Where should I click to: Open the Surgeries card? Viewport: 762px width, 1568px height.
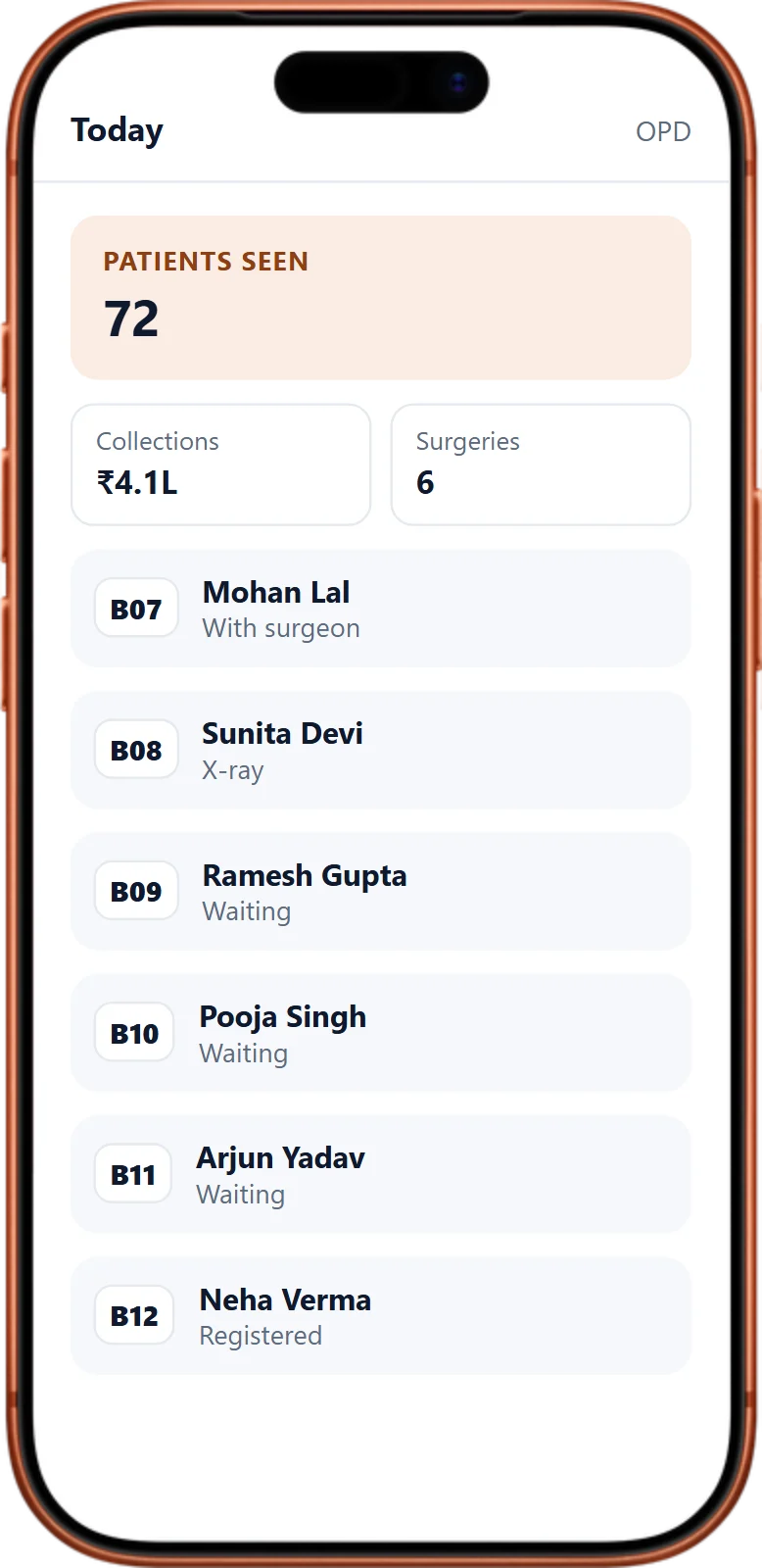[x=541, y=465]
